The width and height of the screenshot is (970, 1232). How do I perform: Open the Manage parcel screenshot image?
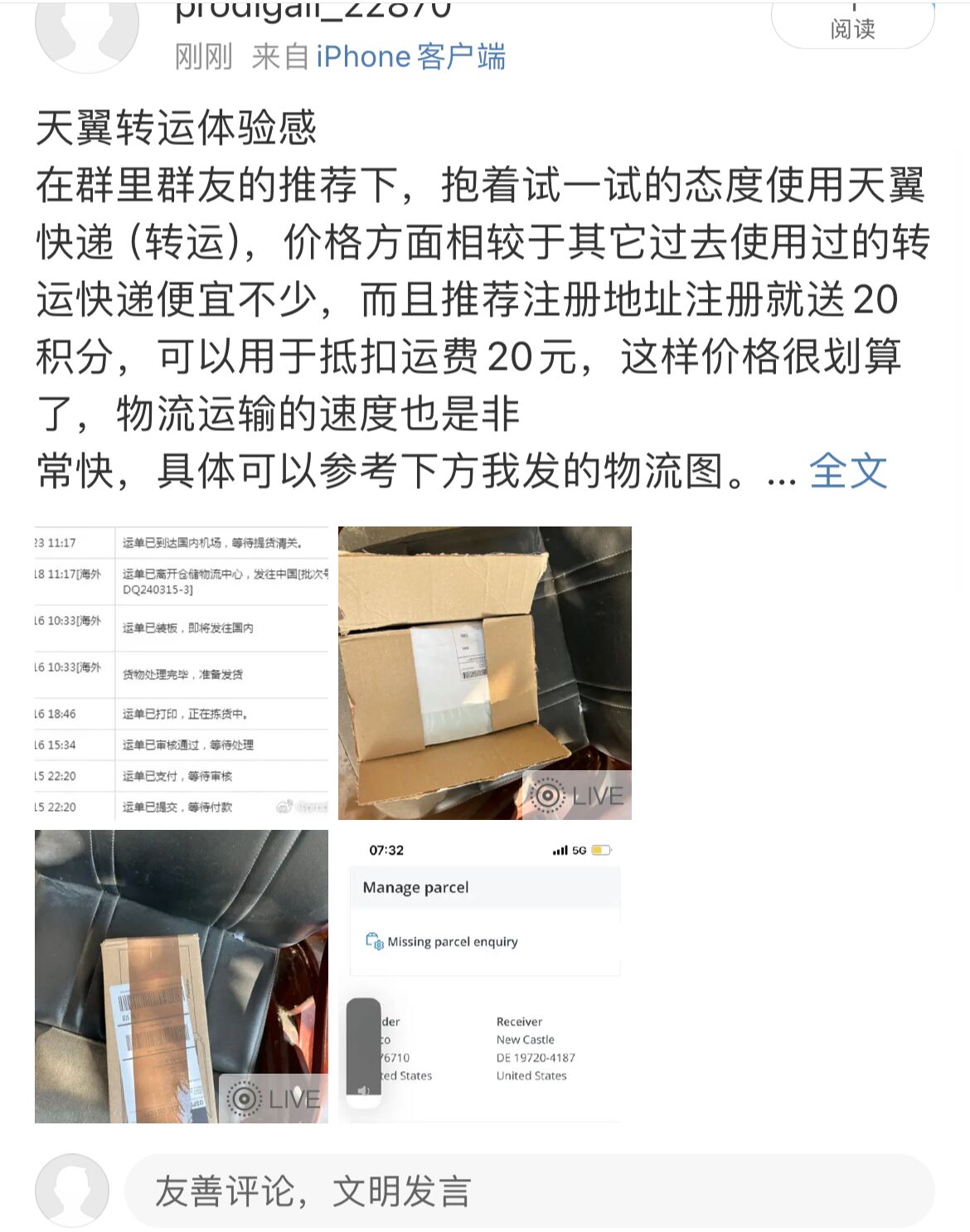pos(484,976)
